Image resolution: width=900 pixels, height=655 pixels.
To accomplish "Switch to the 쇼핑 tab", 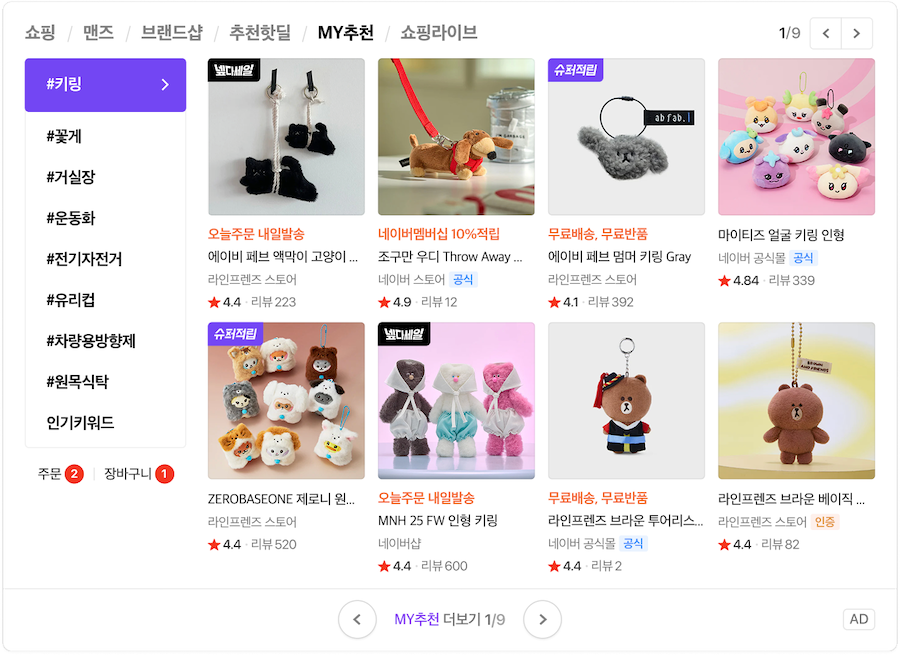I will [x=40, y=33].
